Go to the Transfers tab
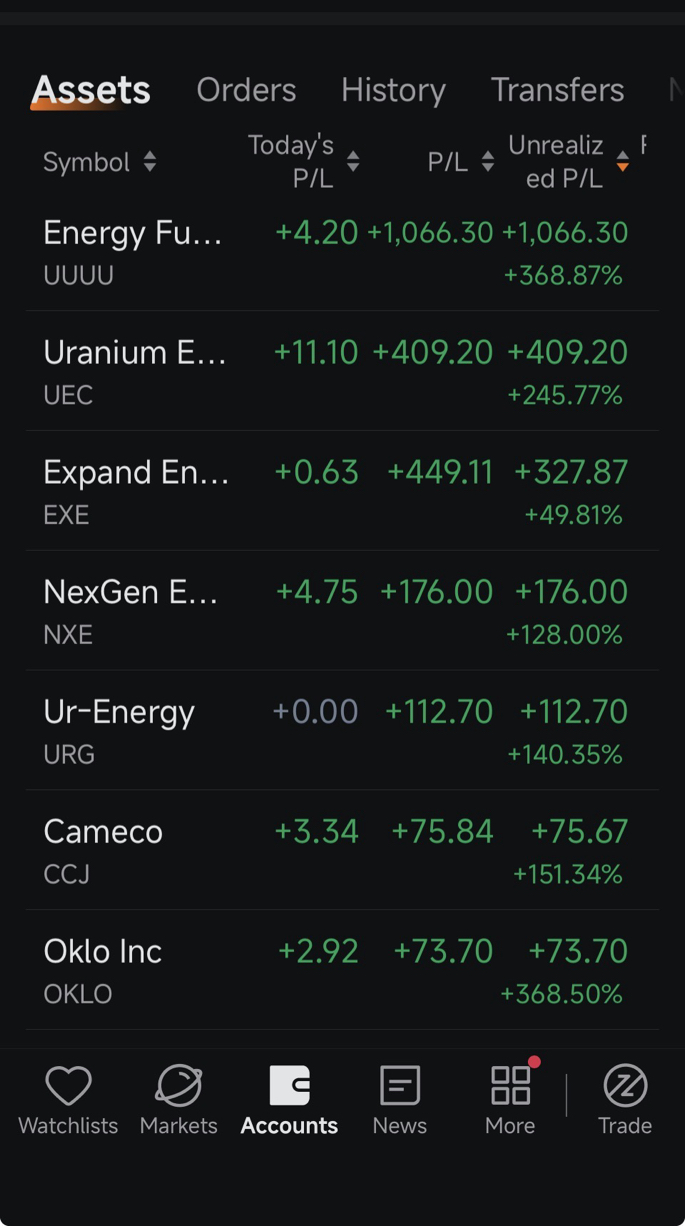 click(x=557, y=90)
